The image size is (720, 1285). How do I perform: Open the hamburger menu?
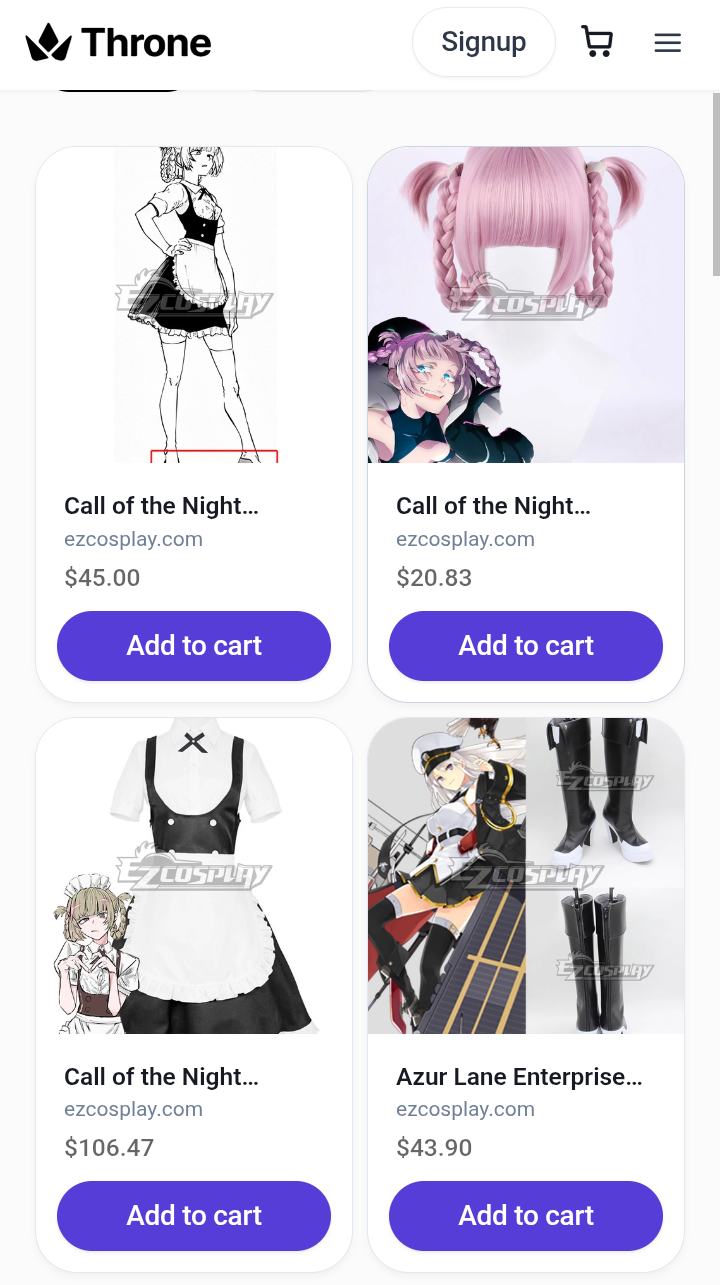click(x=668, y=43)
